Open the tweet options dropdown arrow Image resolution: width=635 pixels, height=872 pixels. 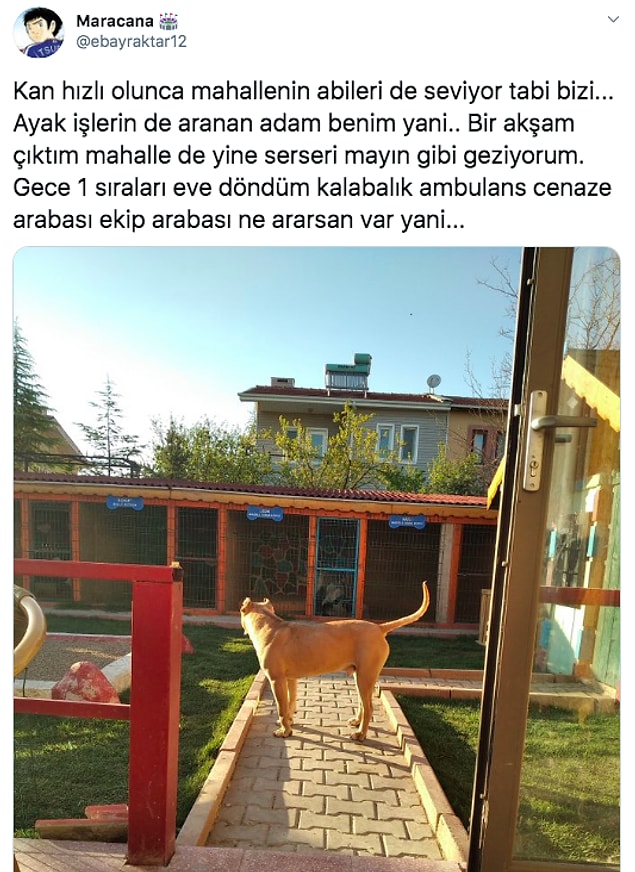(612, 20)
